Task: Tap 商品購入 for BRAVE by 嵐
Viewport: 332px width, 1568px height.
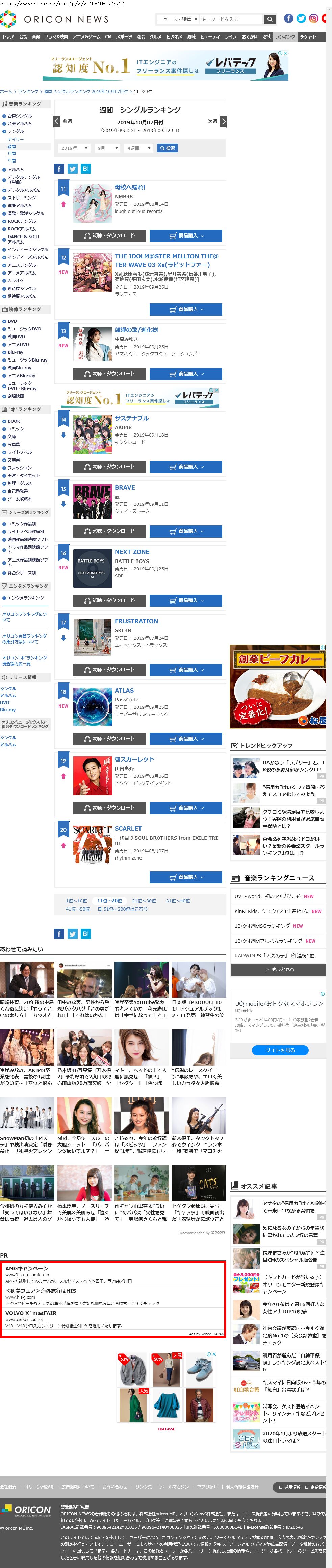Action: coord(185,531)
